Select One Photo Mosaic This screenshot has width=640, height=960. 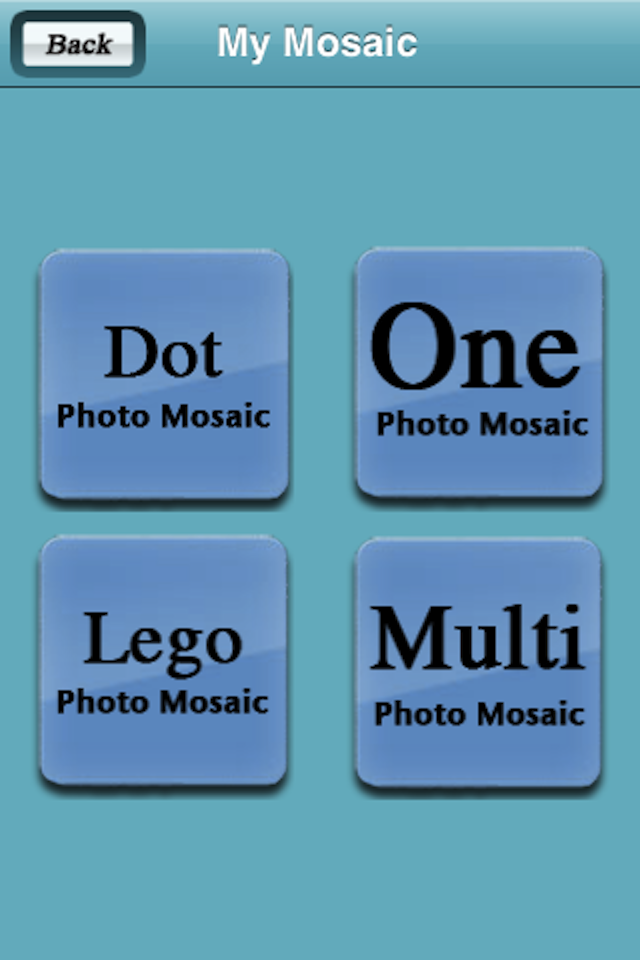tap(480, 372)
